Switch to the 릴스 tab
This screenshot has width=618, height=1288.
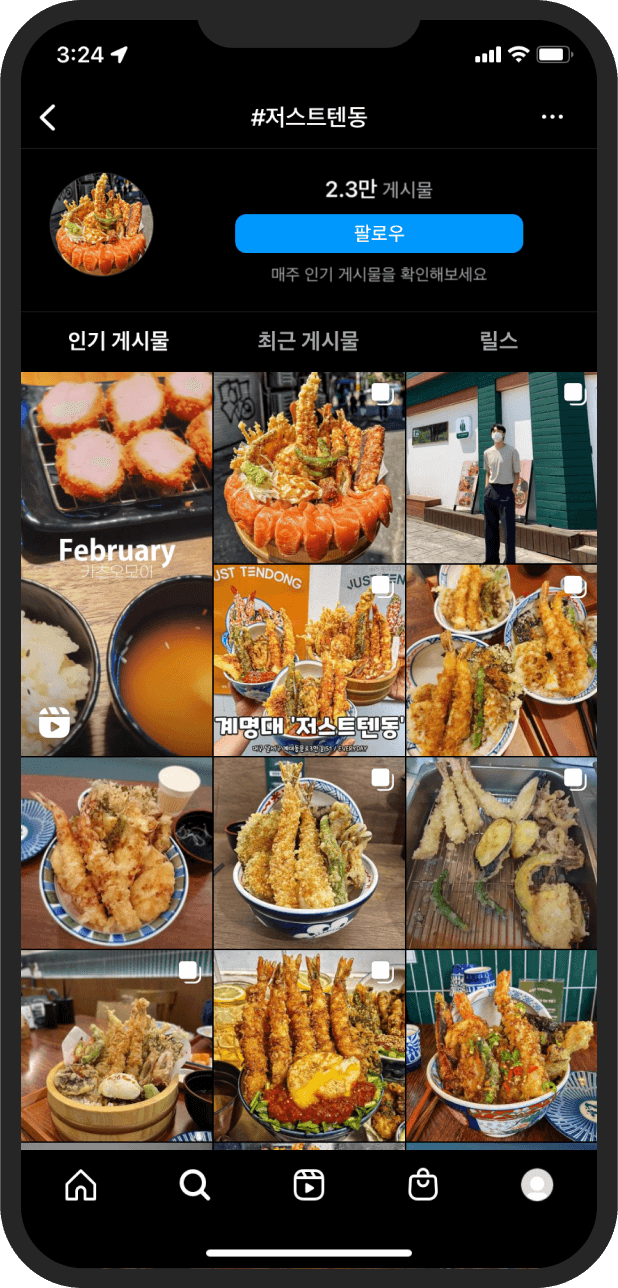coord(499,341)
